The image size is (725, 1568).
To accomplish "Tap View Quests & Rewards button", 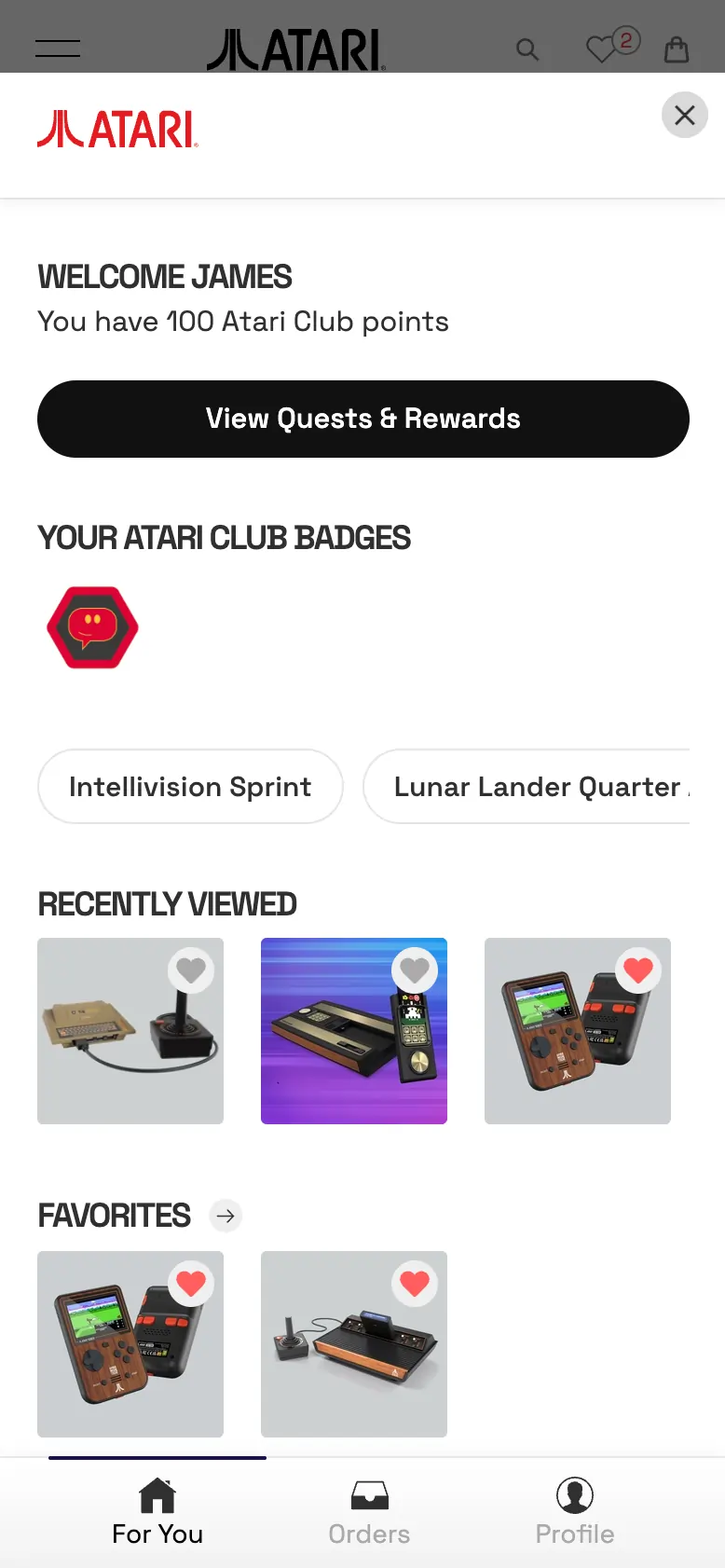I will [362, 419].
